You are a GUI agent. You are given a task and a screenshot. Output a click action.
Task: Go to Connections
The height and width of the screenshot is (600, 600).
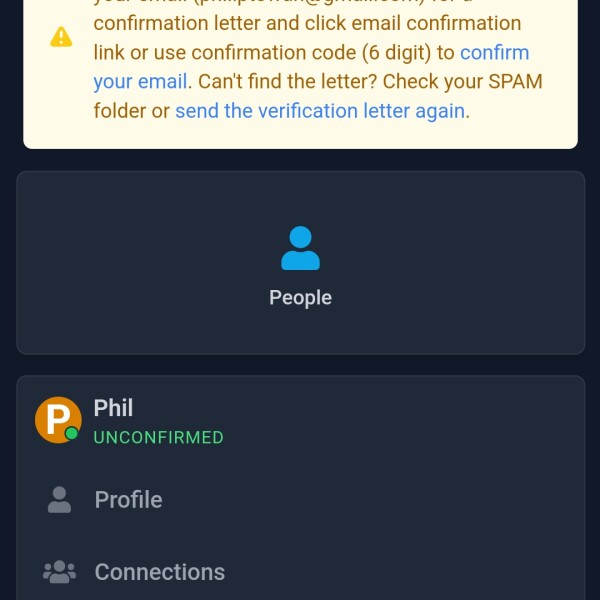[159, 572]
